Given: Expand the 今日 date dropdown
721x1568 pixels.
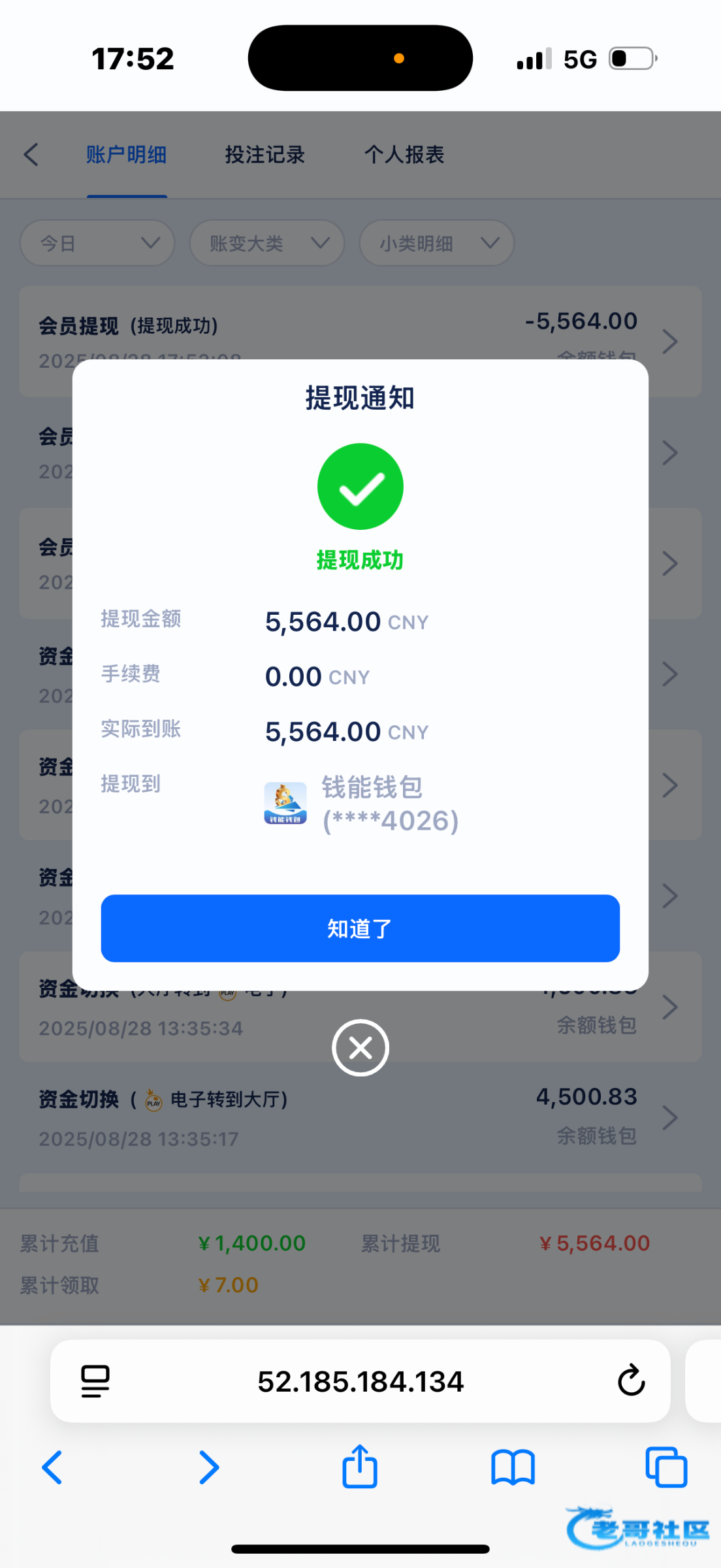Looking at the screenshot, I should (x=97, y=243).
